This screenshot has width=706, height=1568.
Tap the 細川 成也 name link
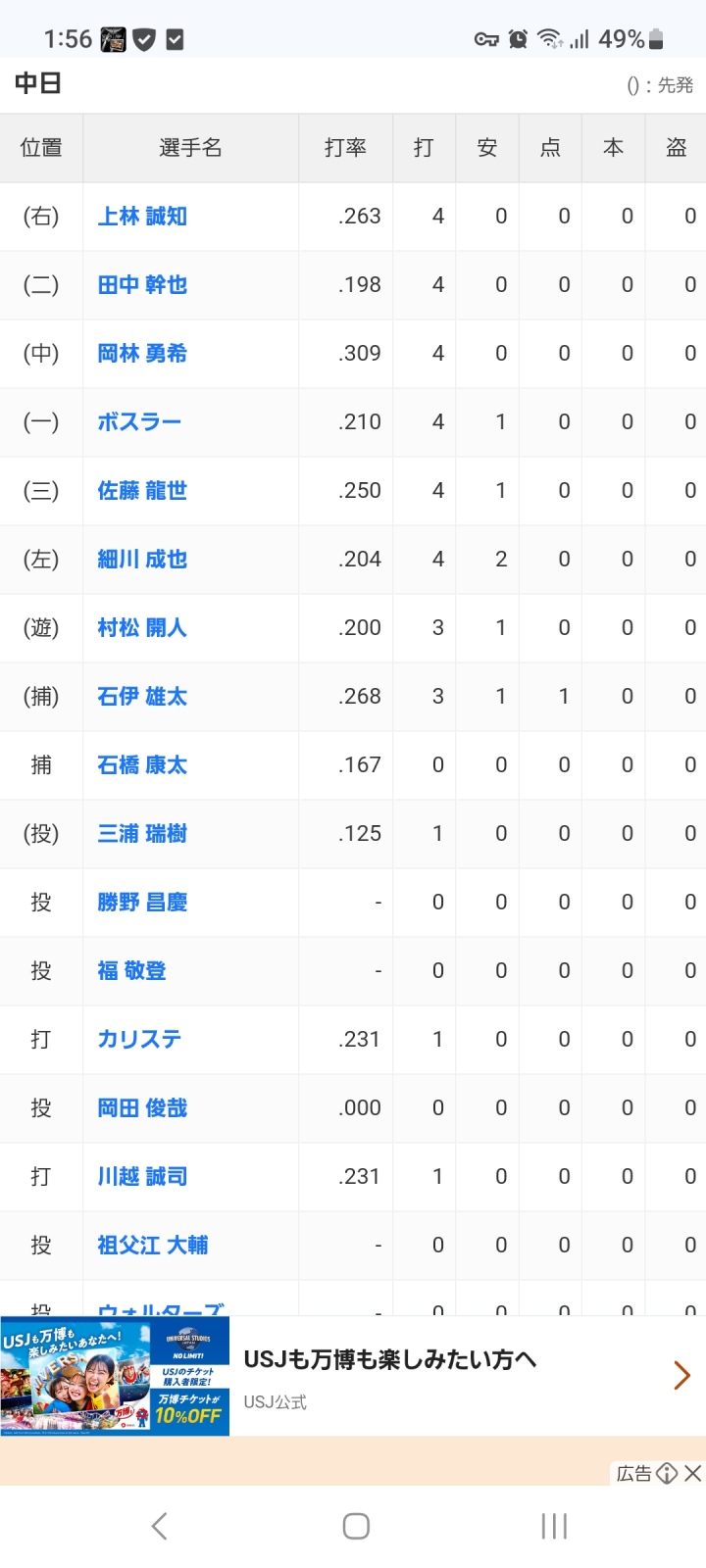click(x=142, y=560)
